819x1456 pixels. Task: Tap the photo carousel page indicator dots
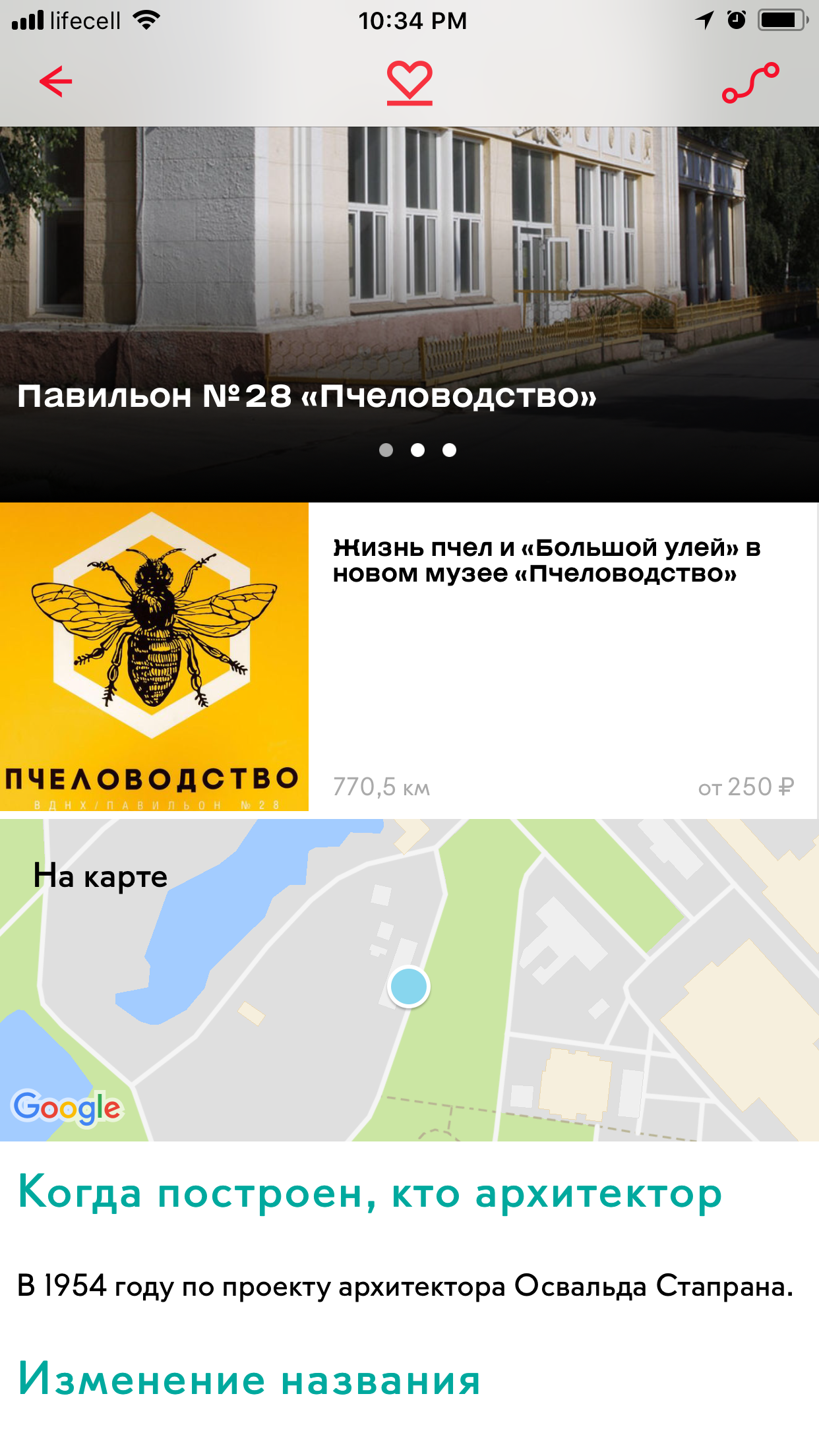tap(417, 450)
